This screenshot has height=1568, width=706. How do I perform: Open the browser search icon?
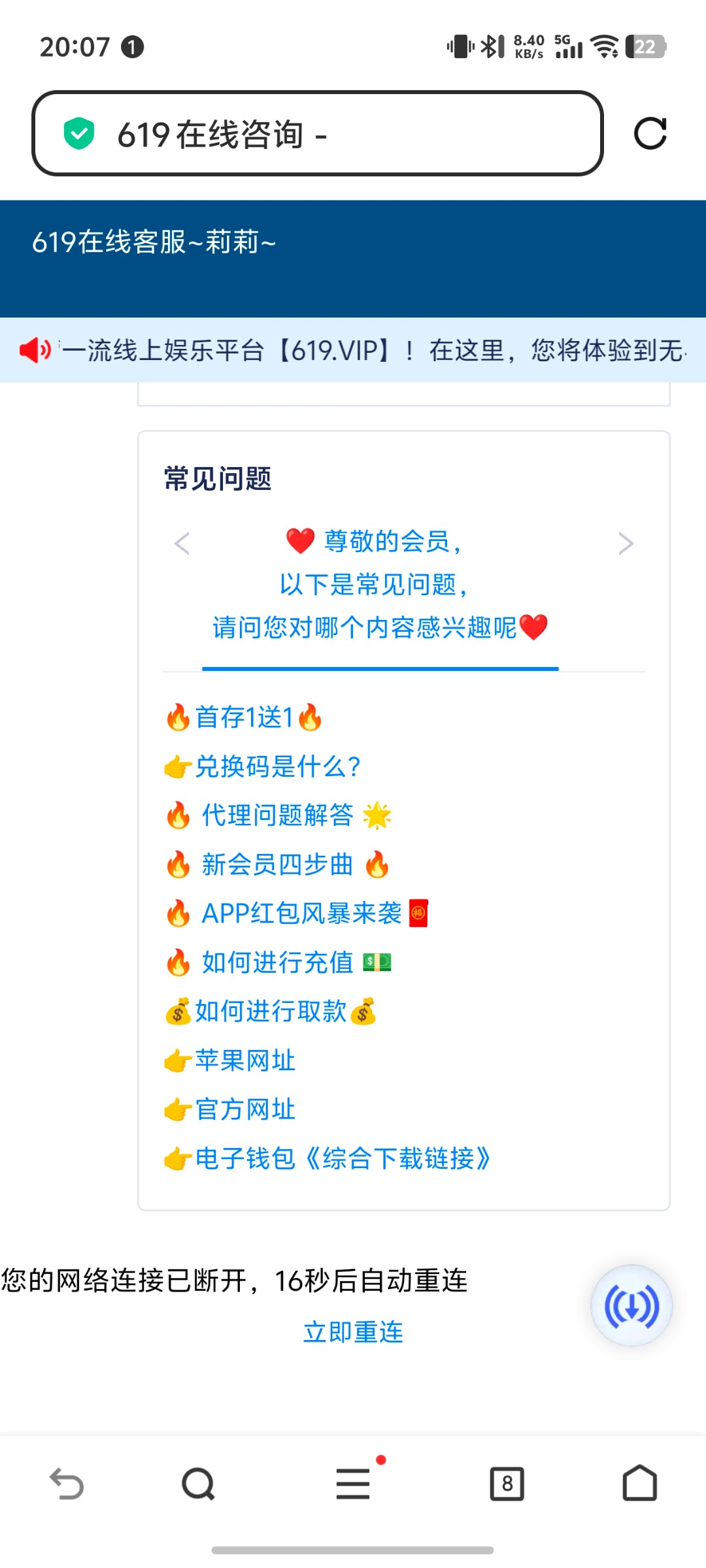(198, 1483)
